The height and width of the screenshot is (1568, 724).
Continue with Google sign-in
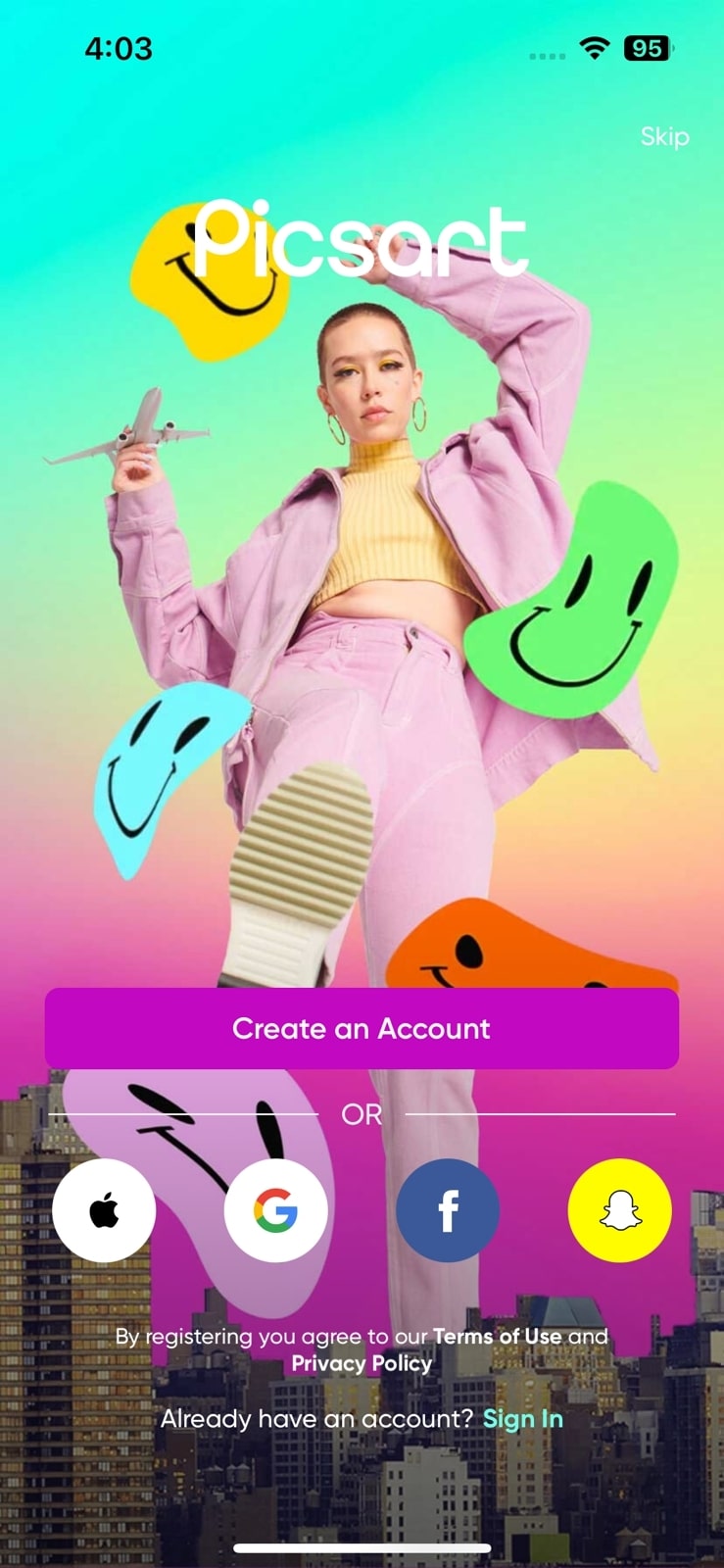275,1210
